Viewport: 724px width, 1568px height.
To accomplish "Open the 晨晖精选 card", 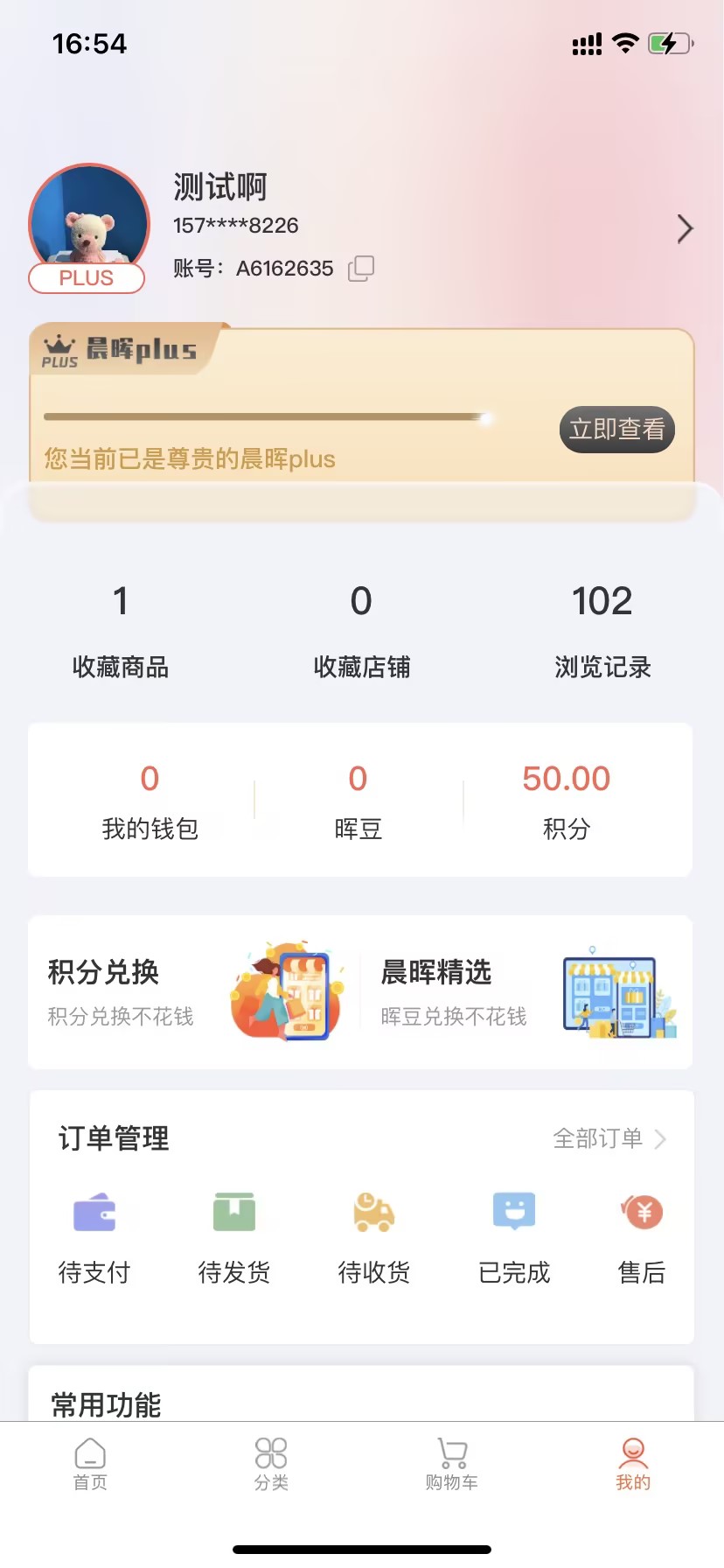I will click(526, 992).
